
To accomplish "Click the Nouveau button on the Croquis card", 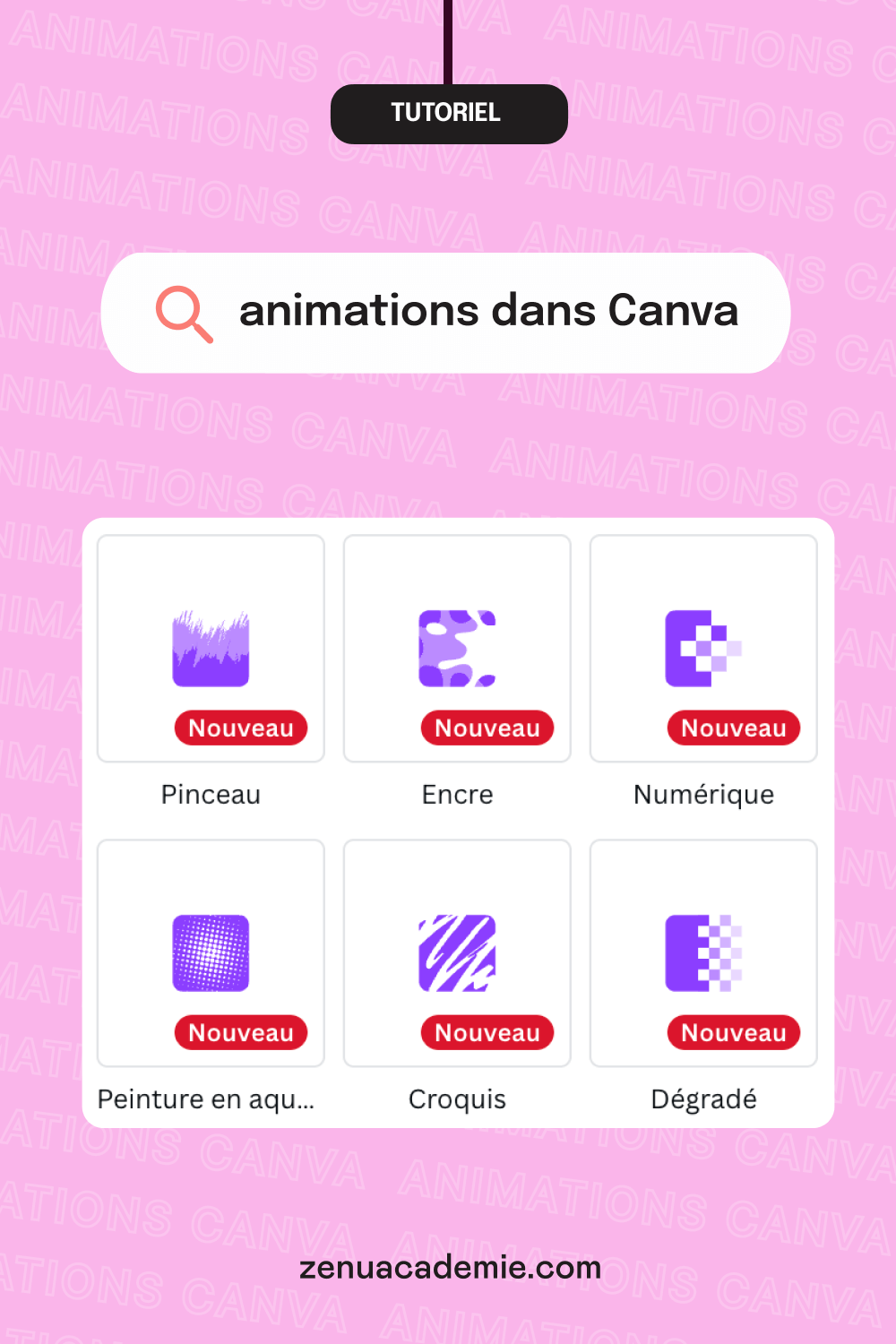I will [487, 1032].
